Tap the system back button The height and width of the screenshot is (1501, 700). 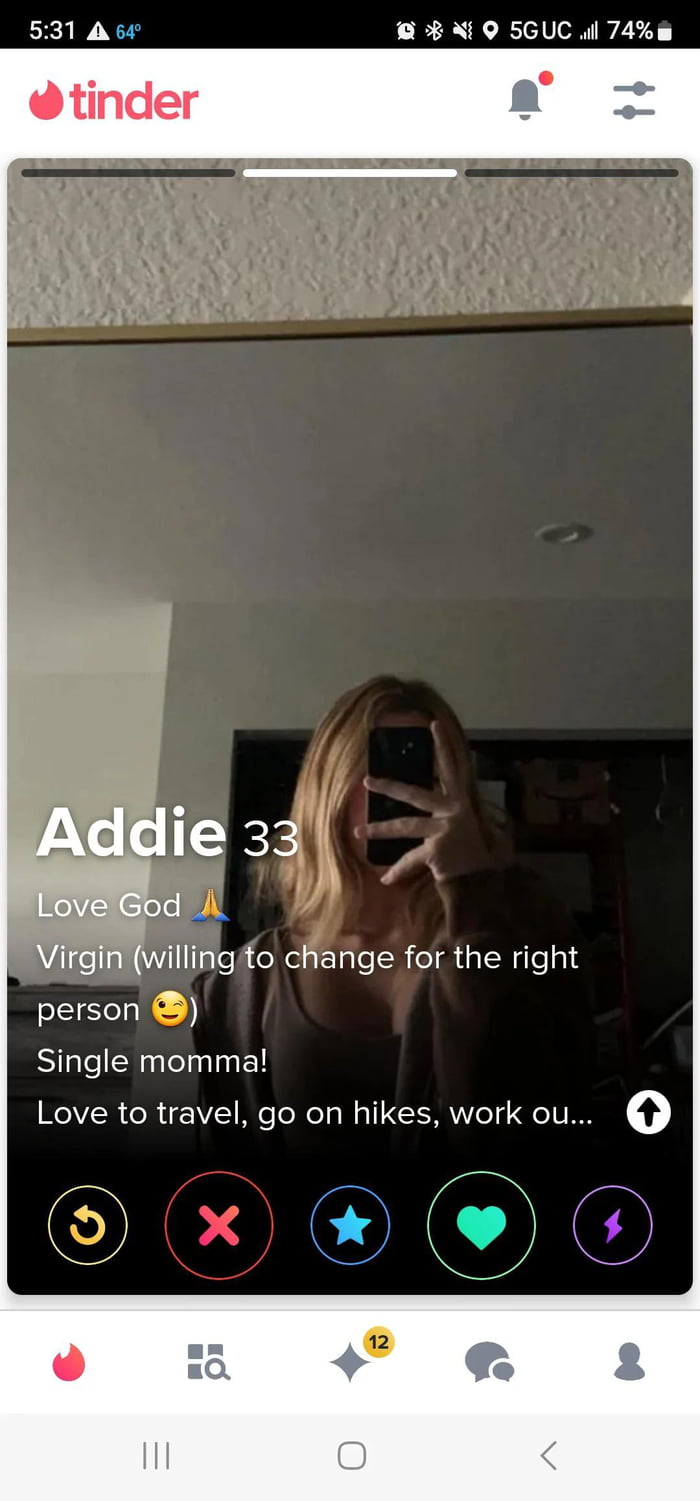pos(548,1455)
